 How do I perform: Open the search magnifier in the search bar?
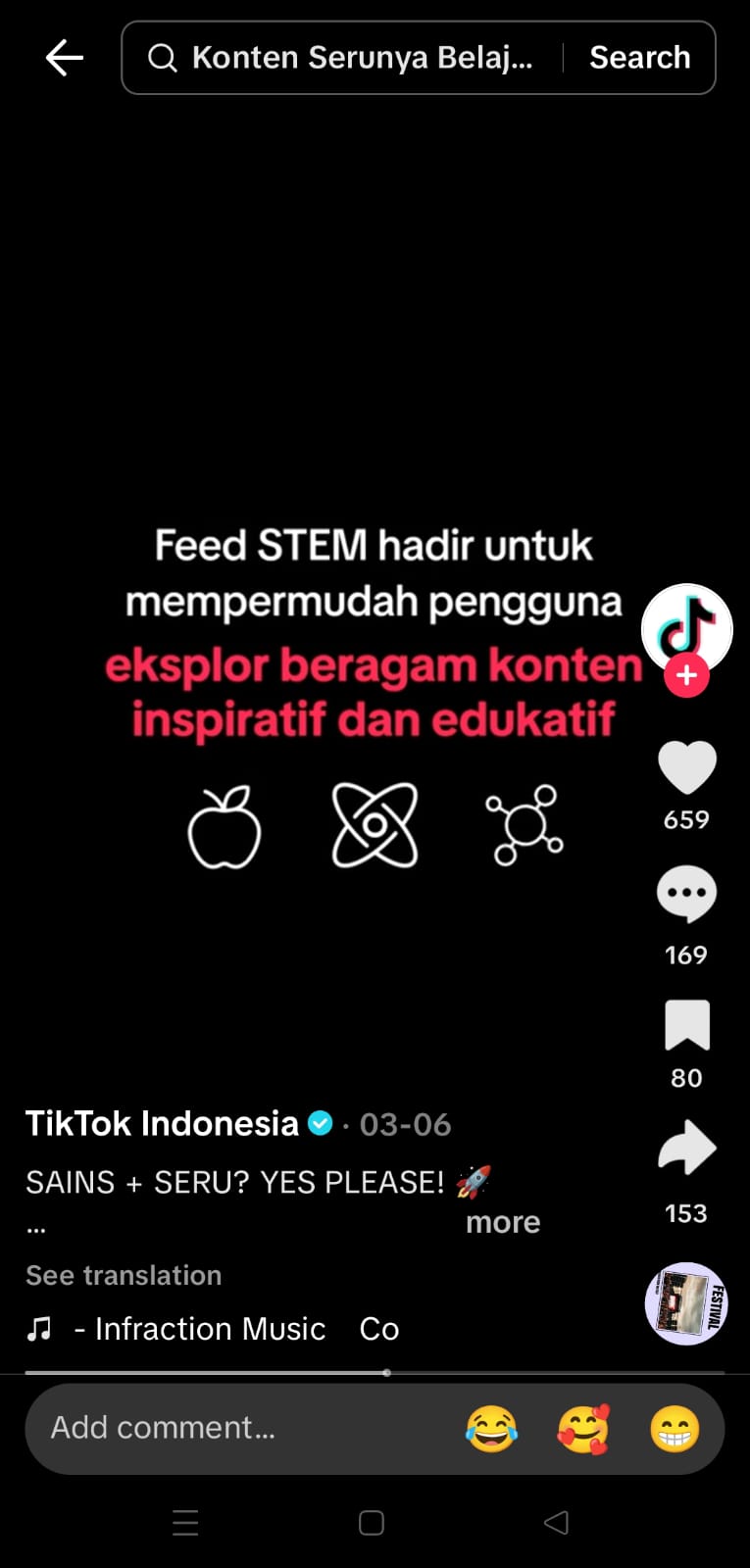coord(163,57)
